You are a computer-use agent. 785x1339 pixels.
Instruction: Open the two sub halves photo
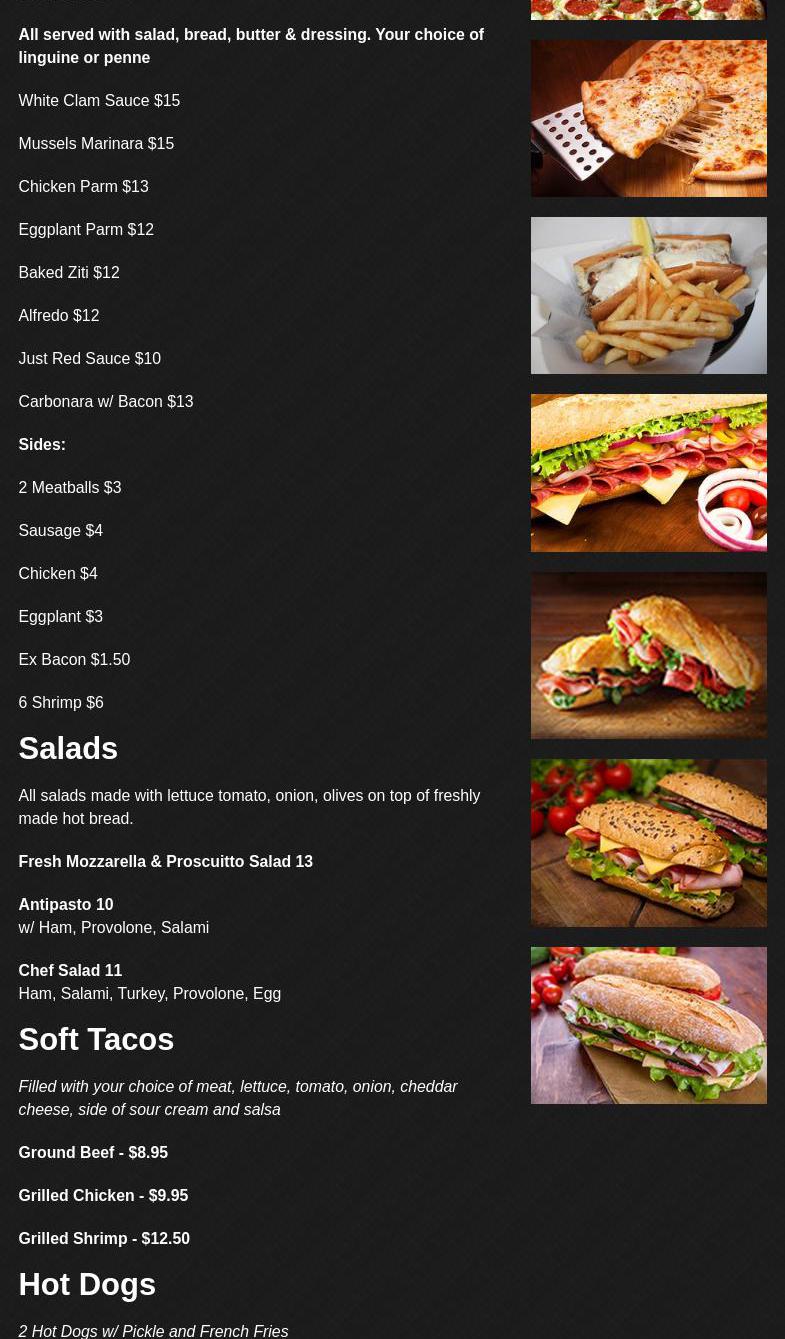[x=648, y=655]
